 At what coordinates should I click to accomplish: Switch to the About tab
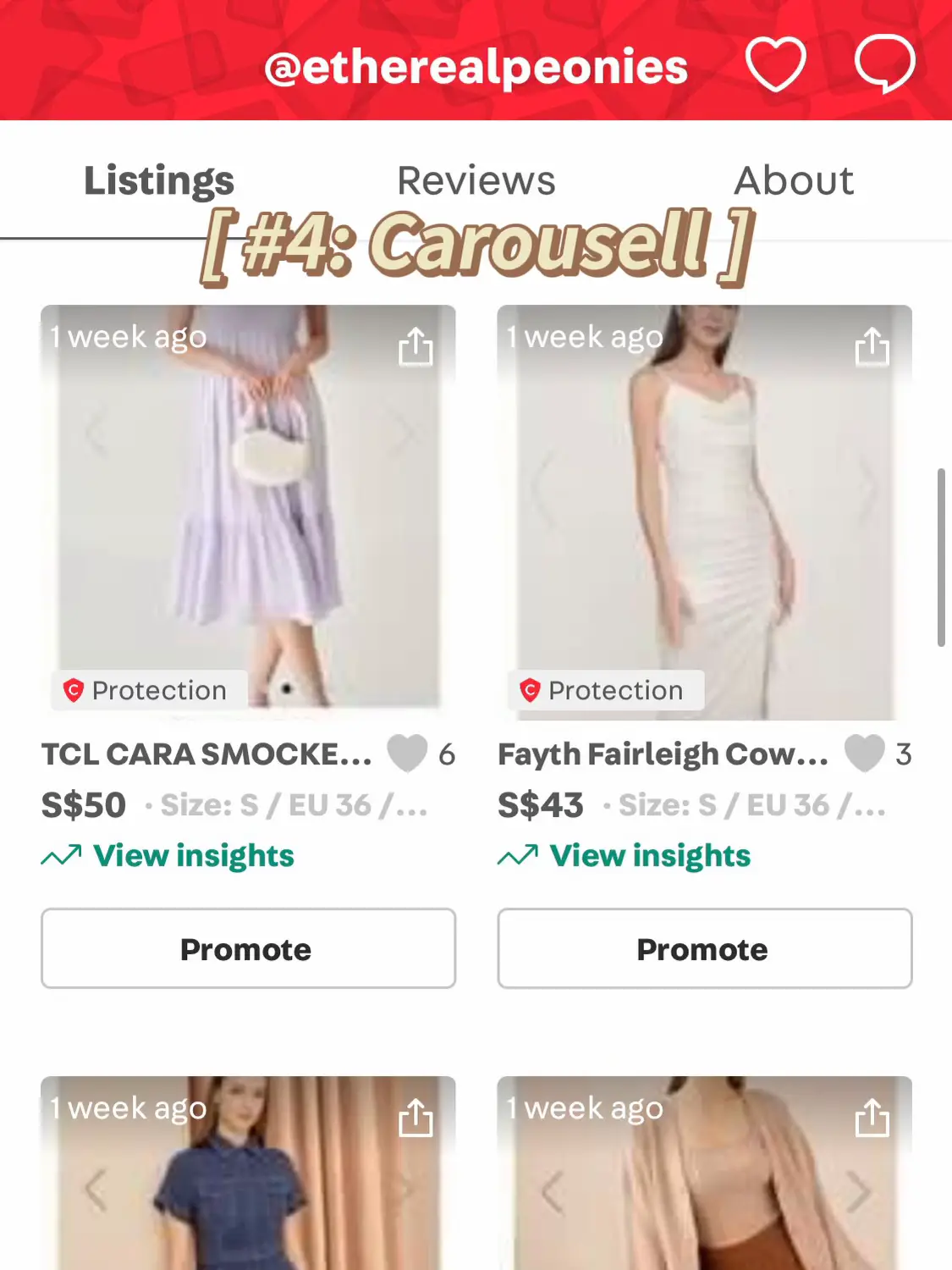point(794,180)
